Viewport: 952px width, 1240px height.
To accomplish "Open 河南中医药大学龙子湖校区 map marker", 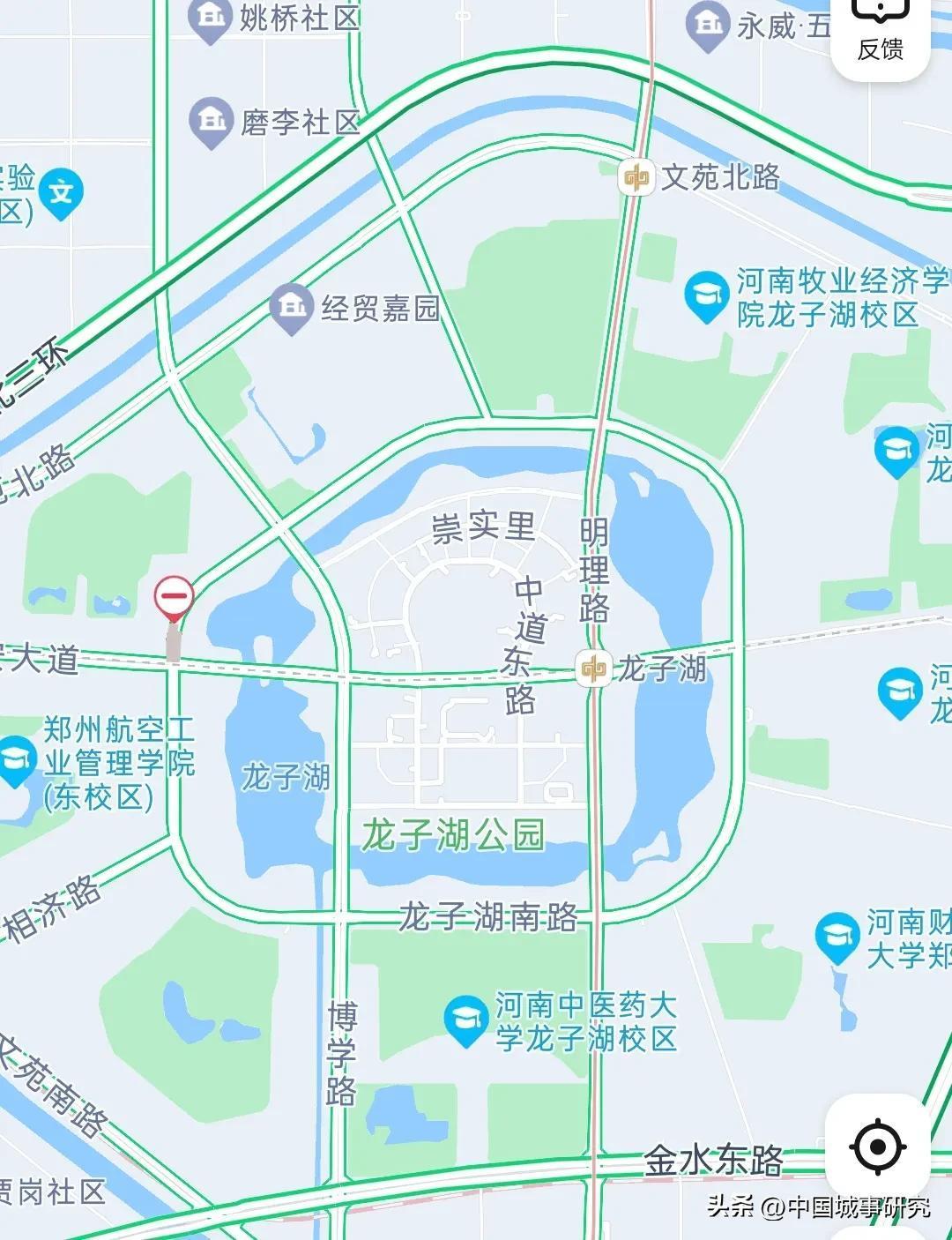I will tap(465, 1021).
